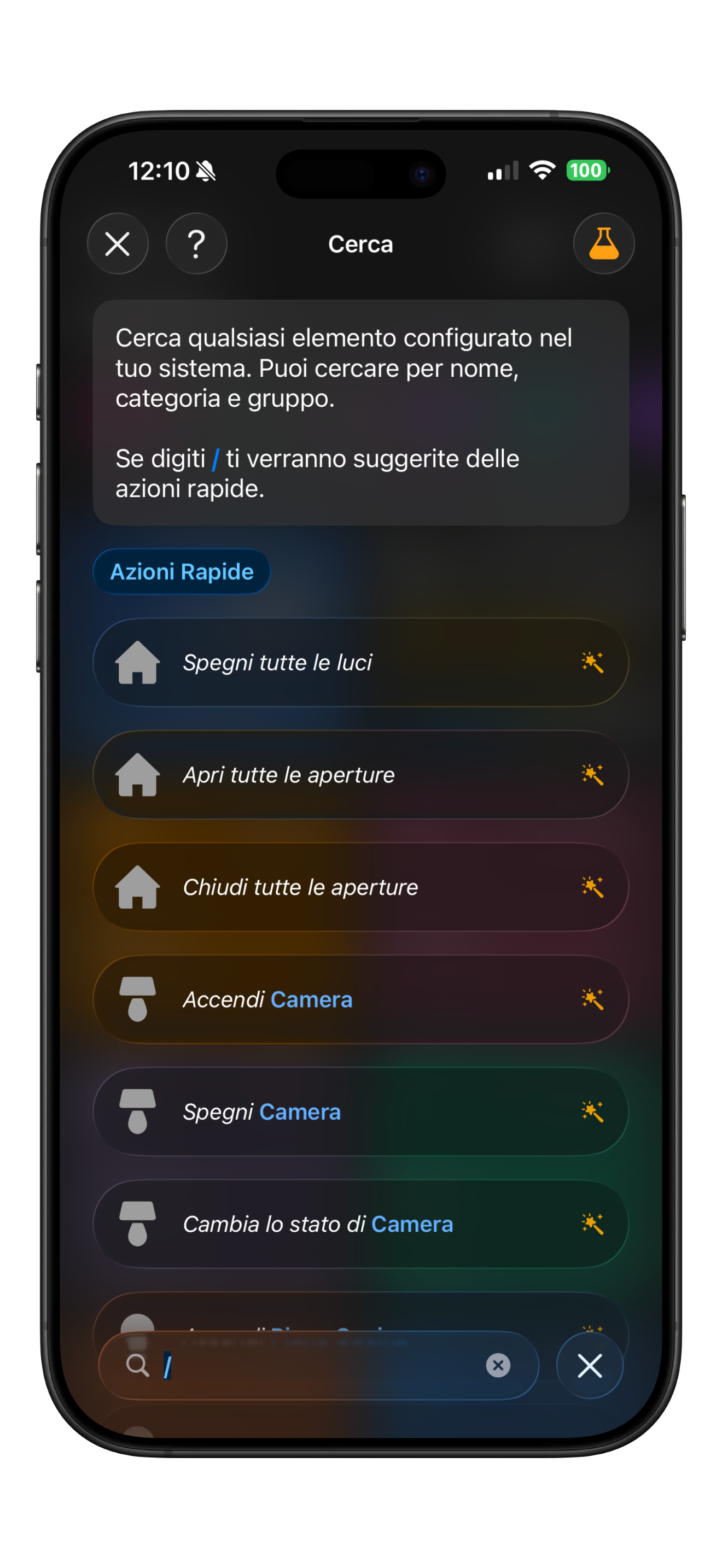Run Spegni tutte le luci action
This screenshot has height=1568, width=722.
(360, 662)
